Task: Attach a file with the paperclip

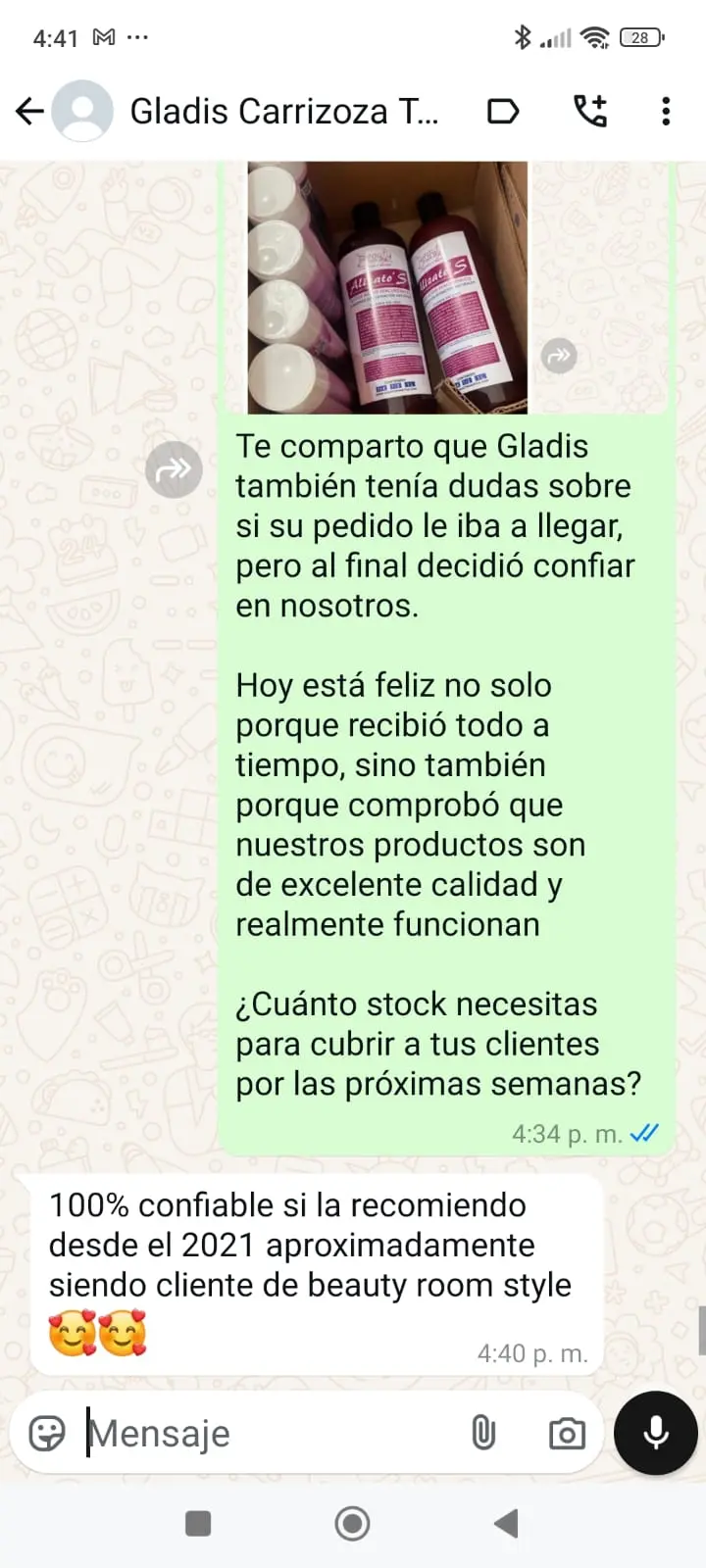Action: pyautogui.click(x=483, y=1433)
